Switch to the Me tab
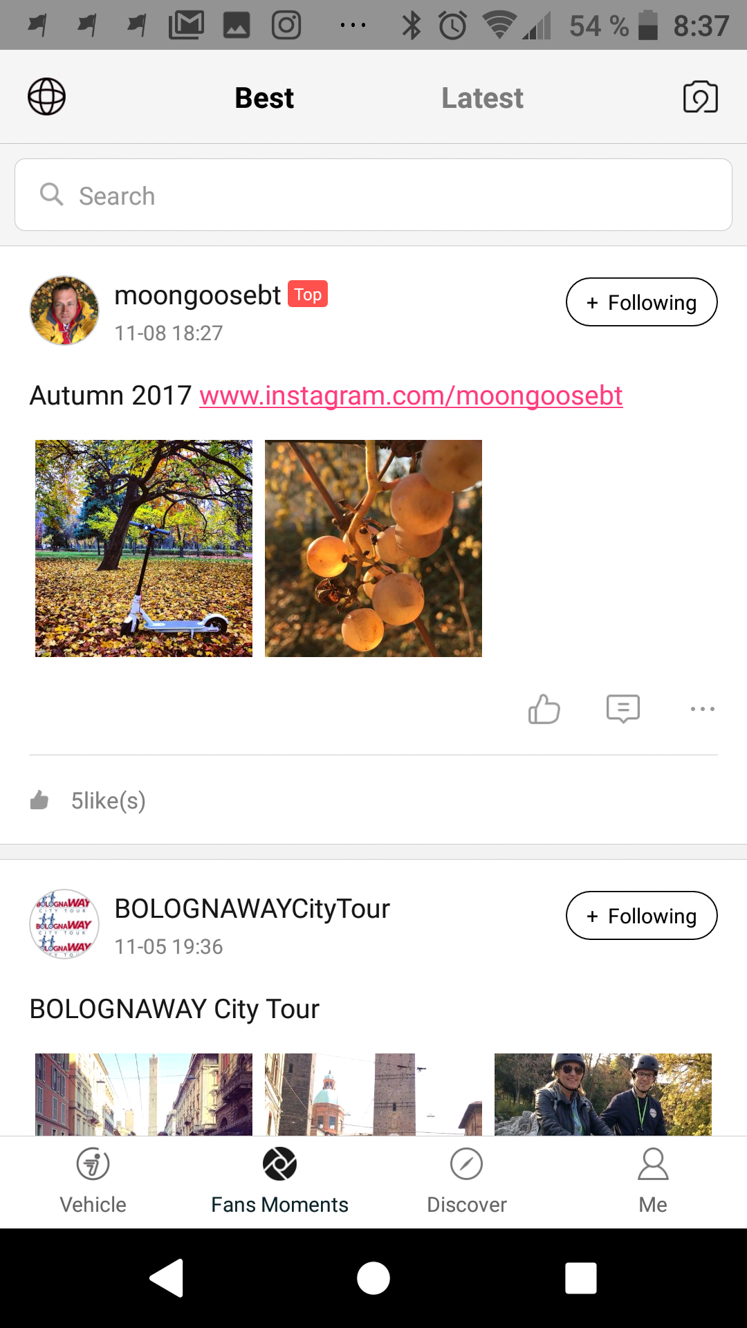747x1328 pixels. (x=653, y=1181)
